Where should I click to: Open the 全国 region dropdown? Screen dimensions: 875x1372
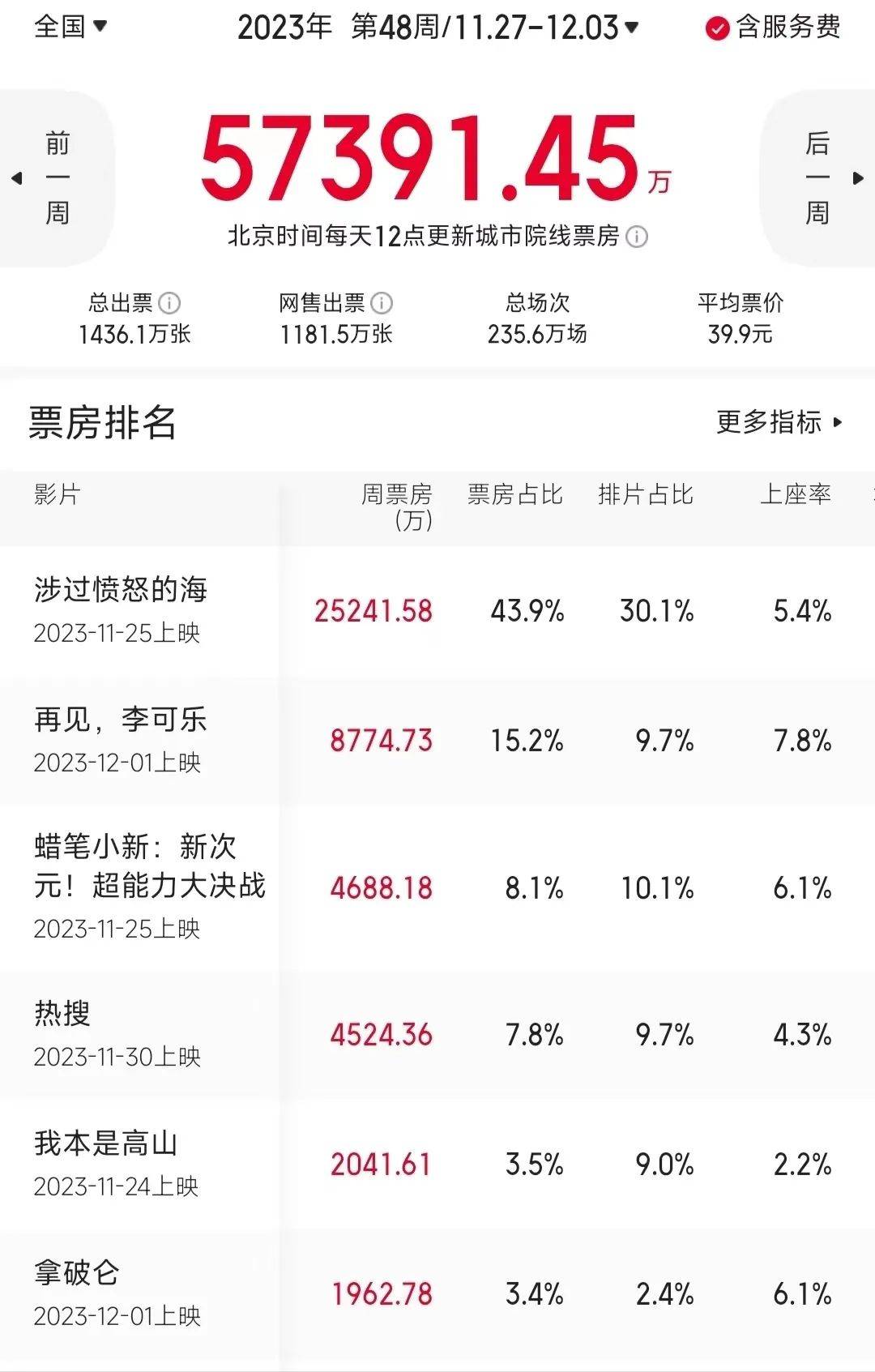[x=70, y=27]
